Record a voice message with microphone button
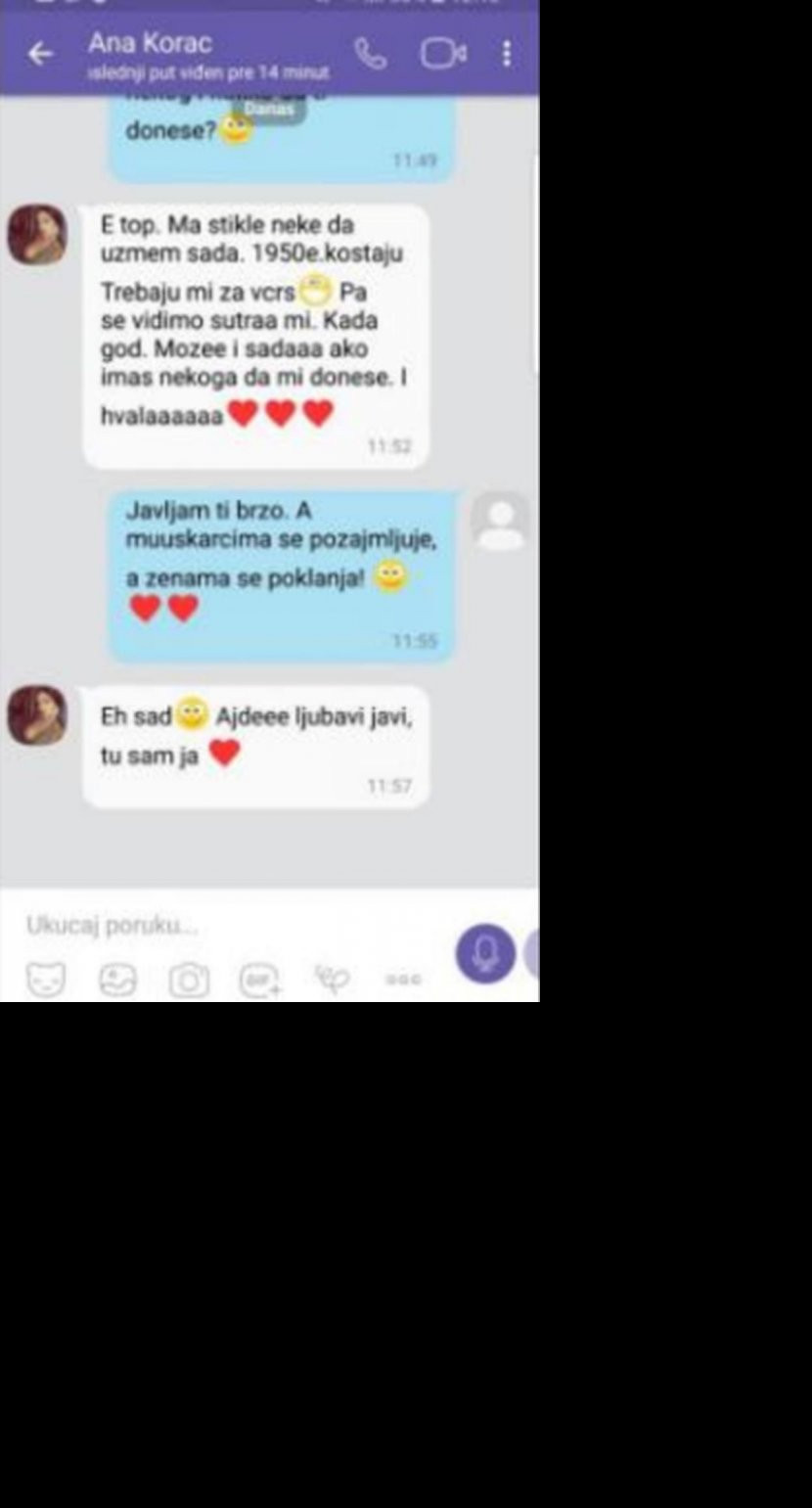 [x=485, y=952]
